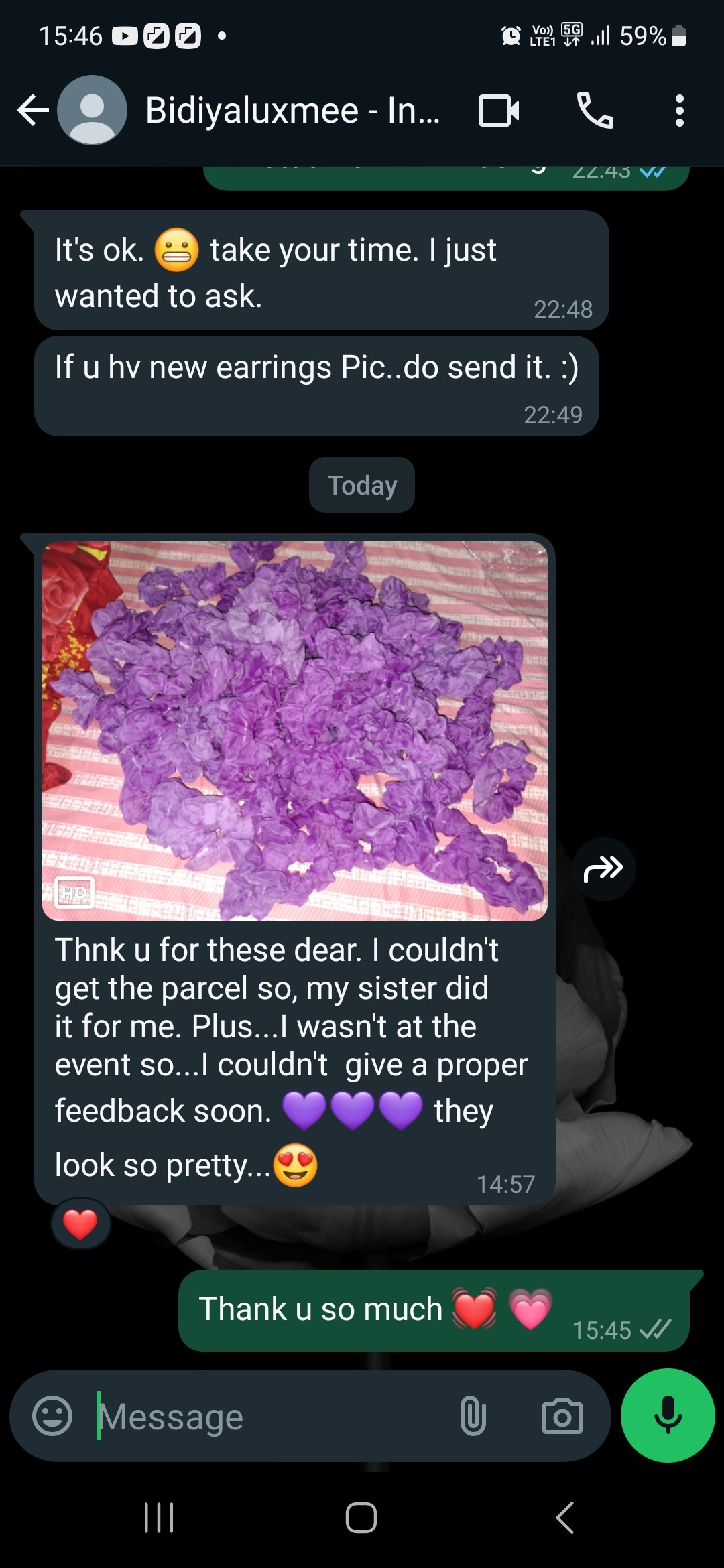Start a voice call with Bidiyaluxmee
Viewport: 724px width, 1568px height.
click(x=595, y=111)
